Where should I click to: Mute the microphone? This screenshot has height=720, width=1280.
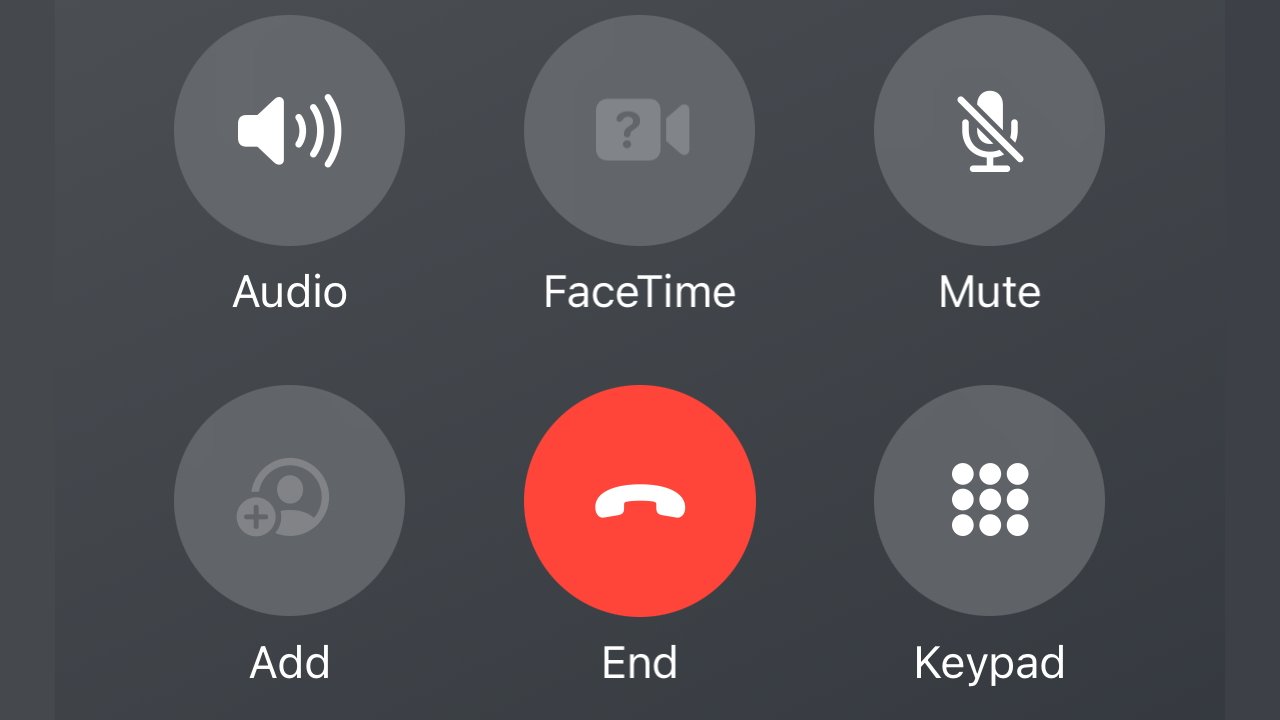(x=989, y=131)
